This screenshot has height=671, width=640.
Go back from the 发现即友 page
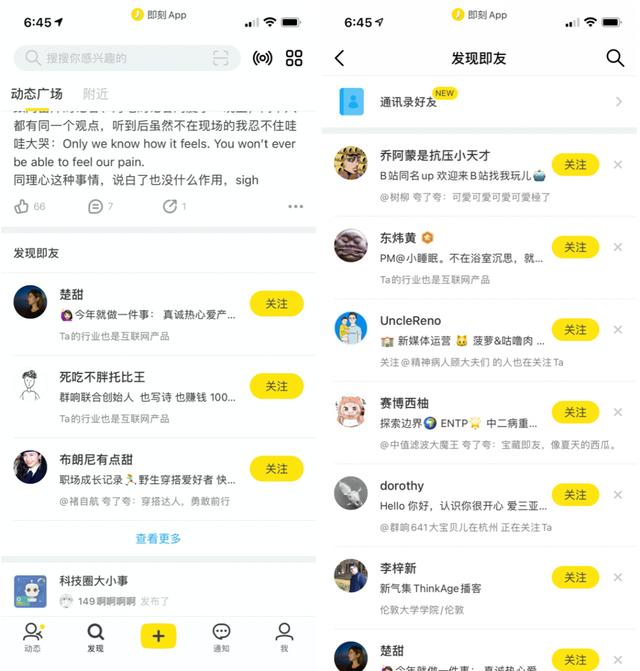(x=340, y=58)
